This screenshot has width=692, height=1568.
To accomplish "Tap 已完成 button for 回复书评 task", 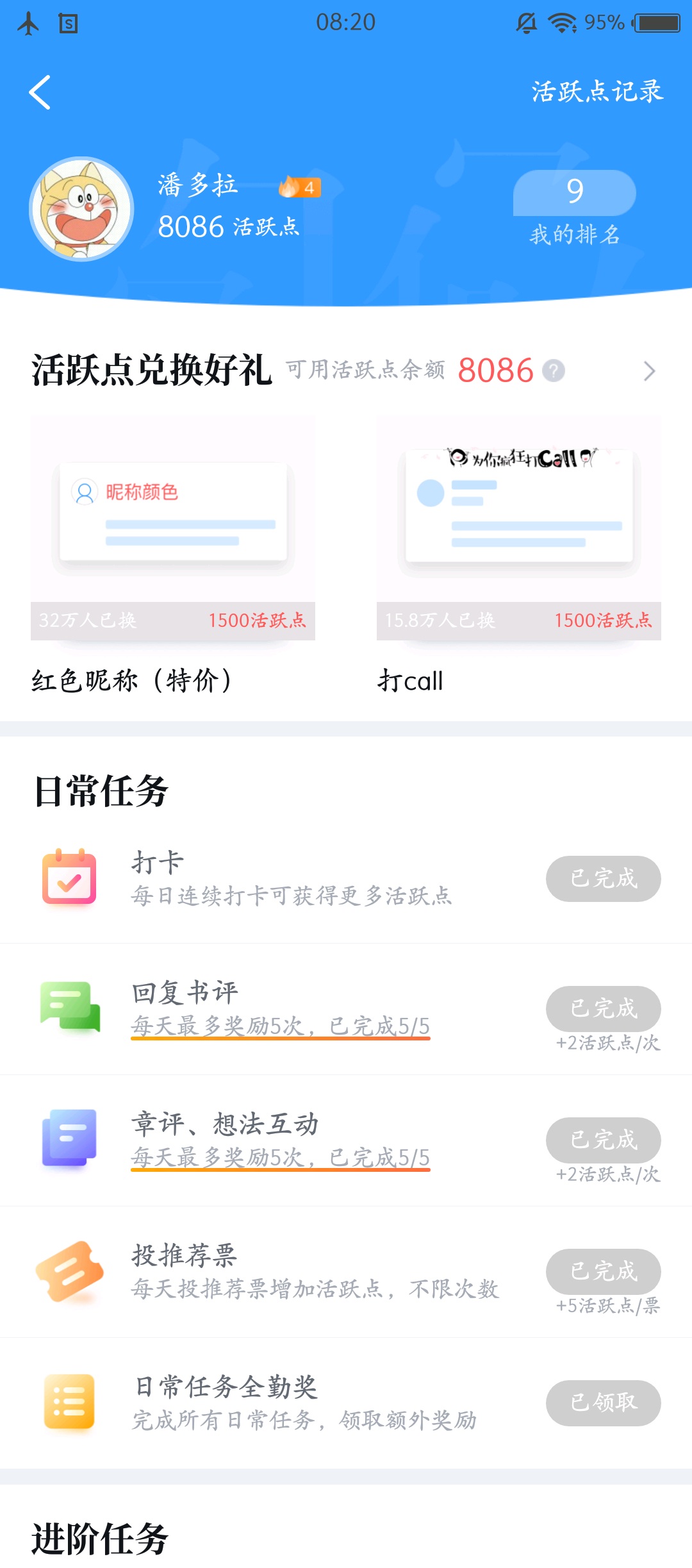I will click(x=604, y=1009).
